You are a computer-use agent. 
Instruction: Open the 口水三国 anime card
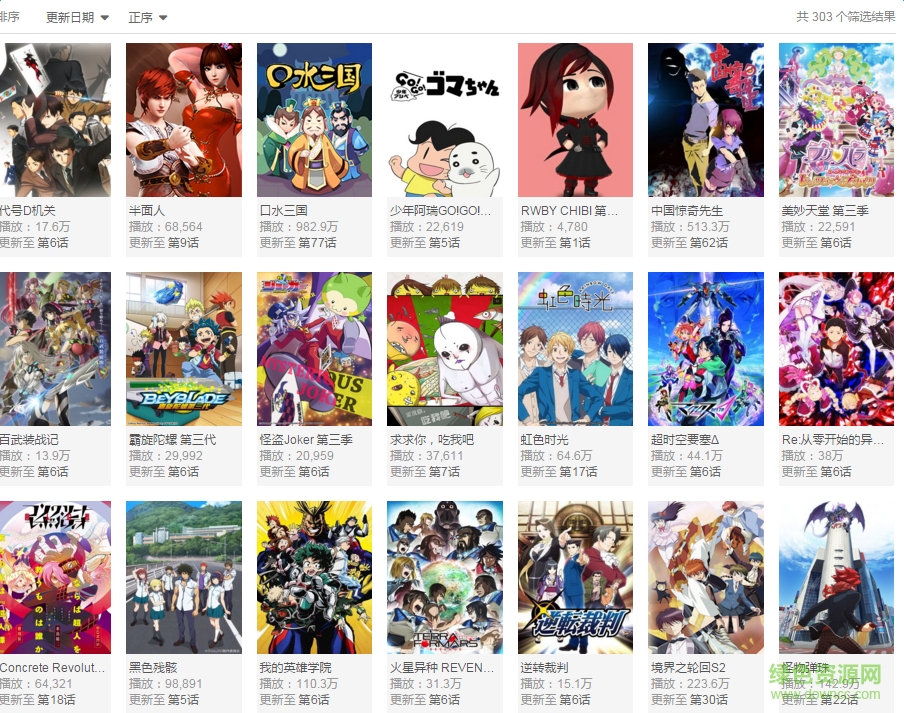click(x=314, y=120)
